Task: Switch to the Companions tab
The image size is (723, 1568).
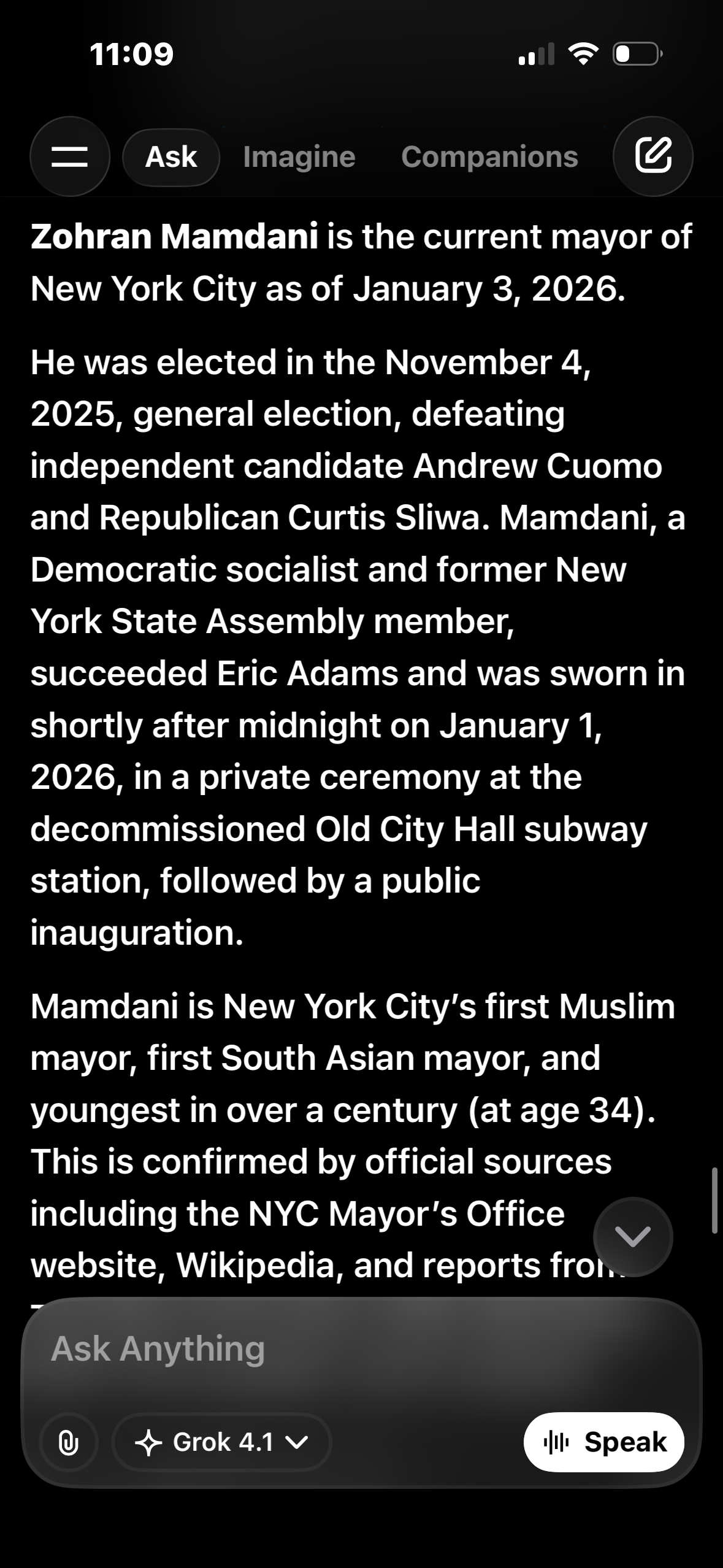Action: pos(489,157)
